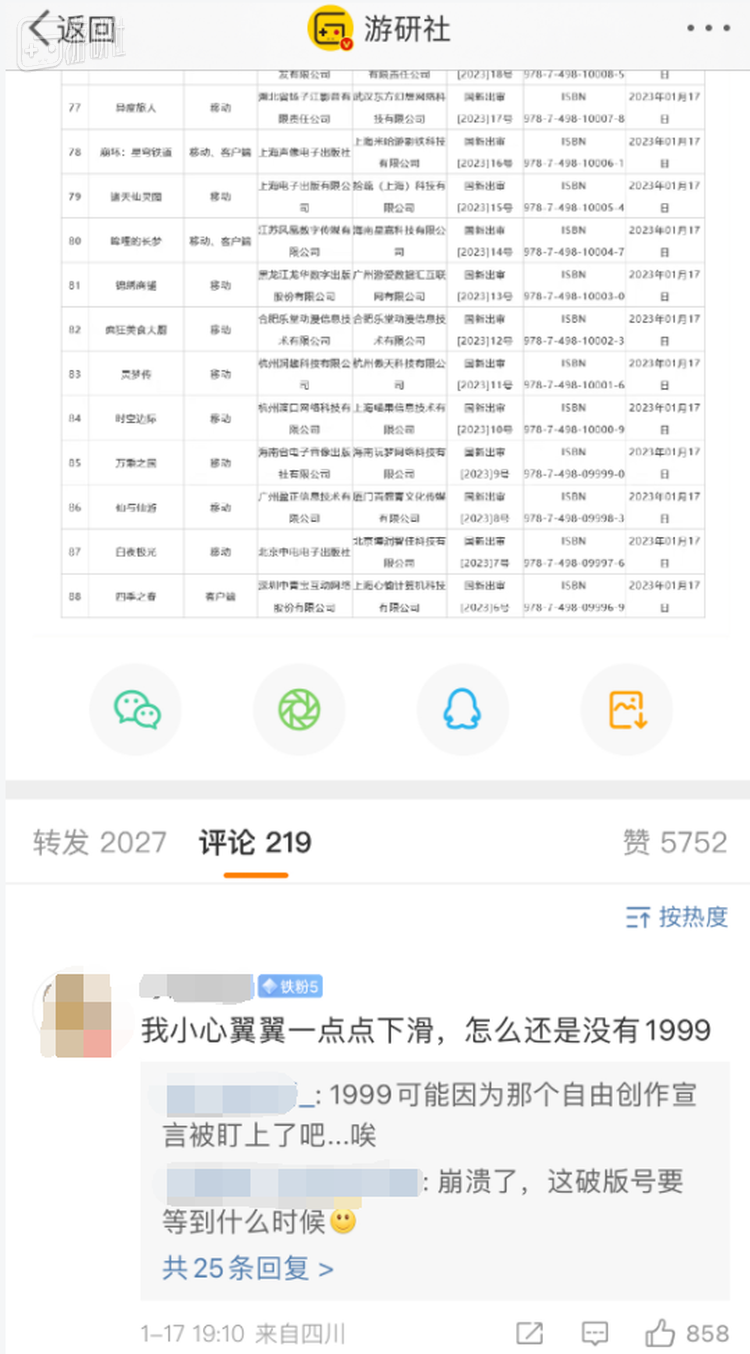Like the comment with 858 likes
Viewport: 750px width, 1354px height.
pos(662,1332)
